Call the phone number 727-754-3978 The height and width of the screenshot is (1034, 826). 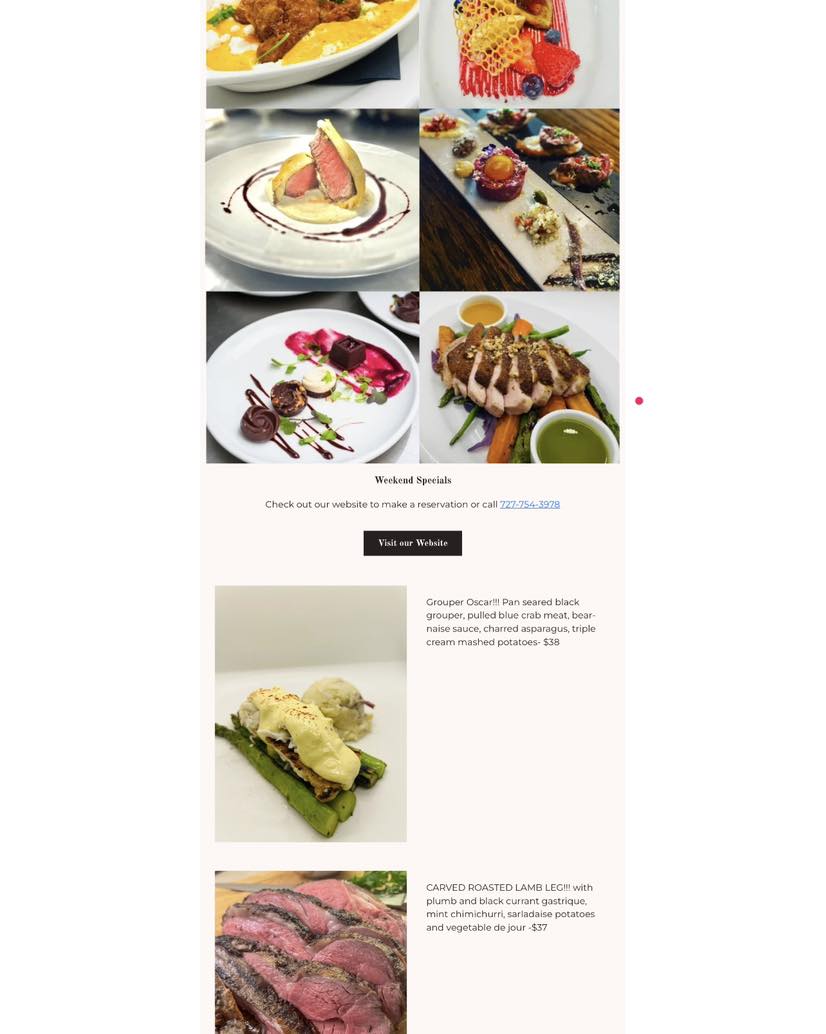pos(529,505)
